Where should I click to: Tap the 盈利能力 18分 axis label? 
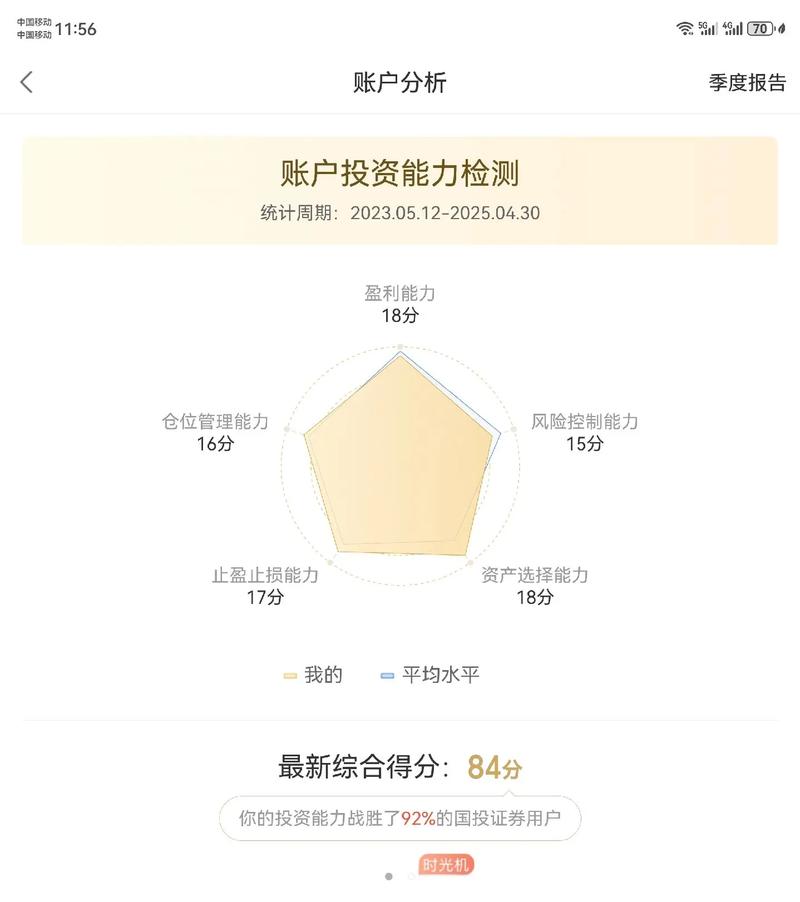[400, 305]
